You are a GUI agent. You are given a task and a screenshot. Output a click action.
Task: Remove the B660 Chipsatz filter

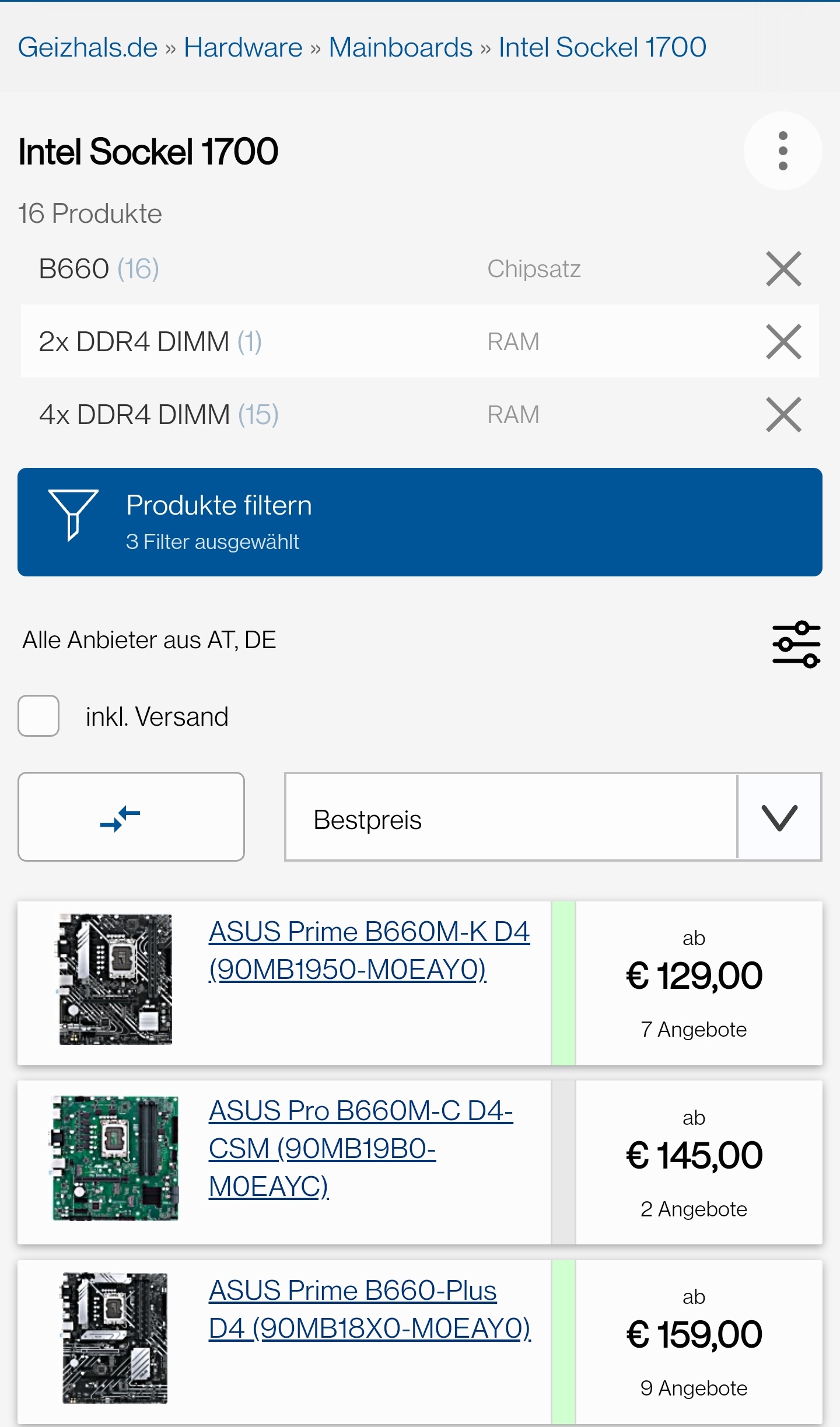pos(783,269)
